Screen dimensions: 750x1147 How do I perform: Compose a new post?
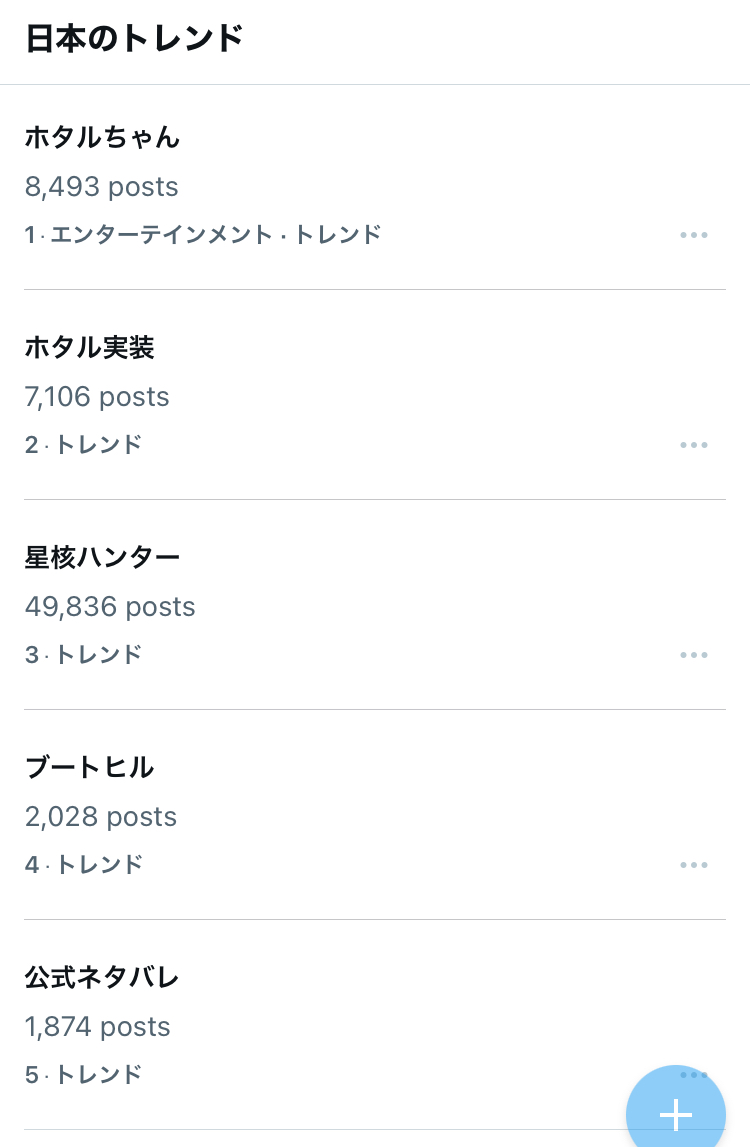click(676, 1112)
